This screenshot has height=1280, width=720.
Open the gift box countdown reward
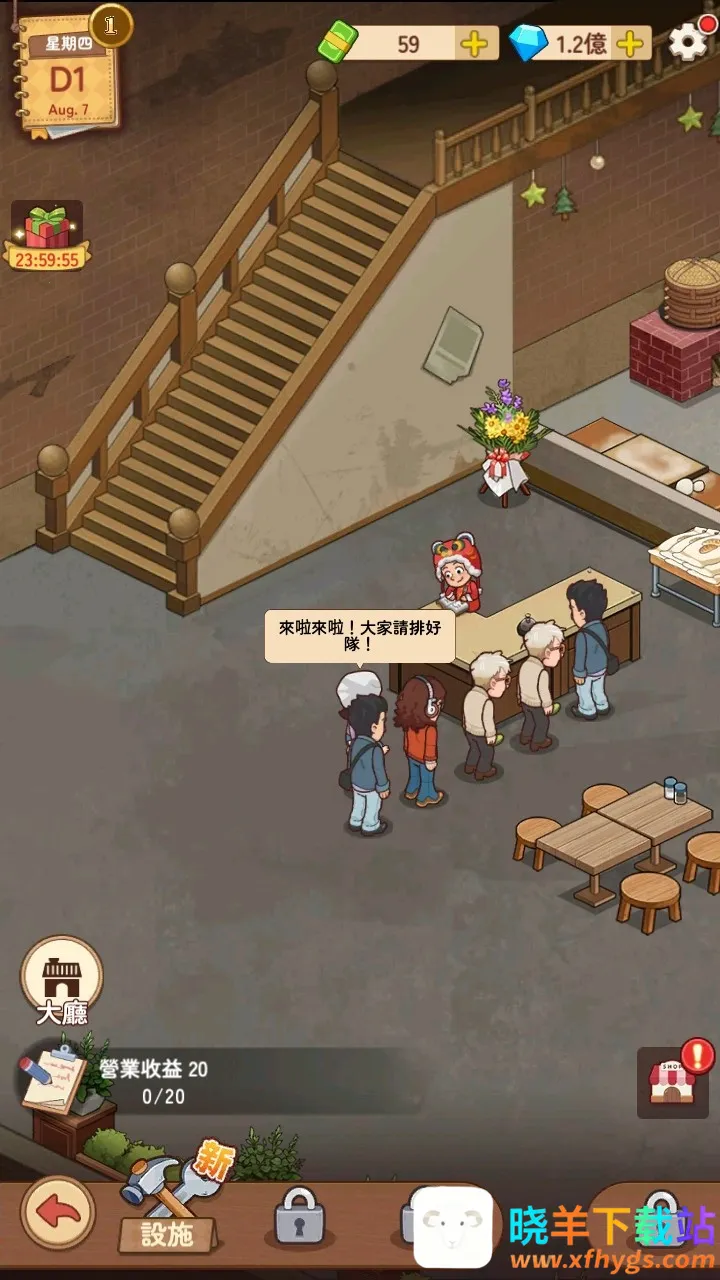(x=47, y=235)
